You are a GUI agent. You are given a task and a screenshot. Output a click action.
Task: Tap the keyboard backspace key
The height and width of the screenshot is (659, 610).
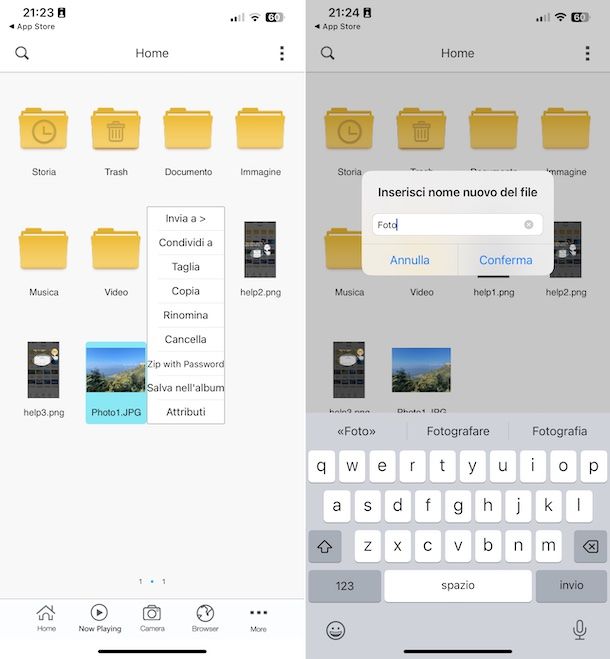(x=590, y=546)
